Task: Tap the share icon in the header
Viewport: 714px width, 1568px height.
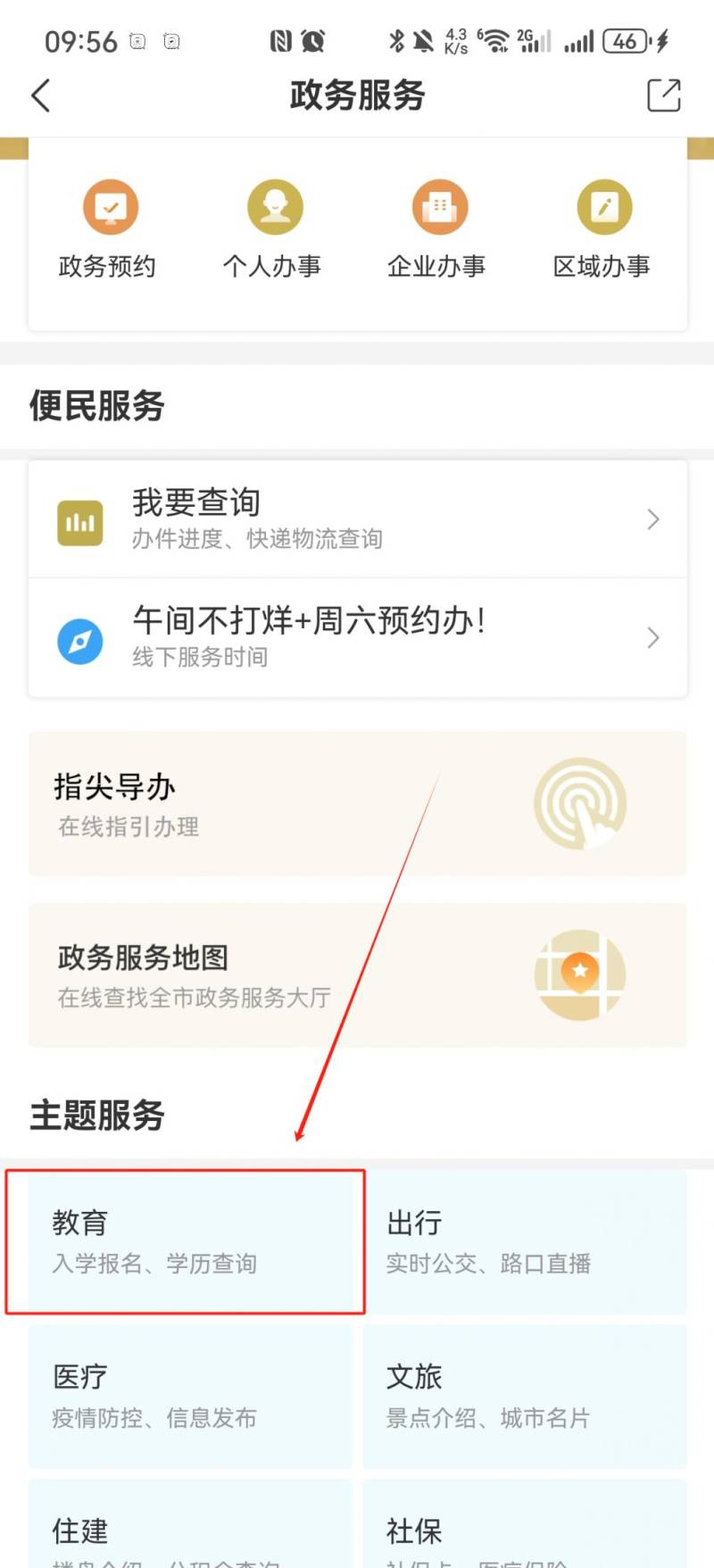Action: pos(663,95)
